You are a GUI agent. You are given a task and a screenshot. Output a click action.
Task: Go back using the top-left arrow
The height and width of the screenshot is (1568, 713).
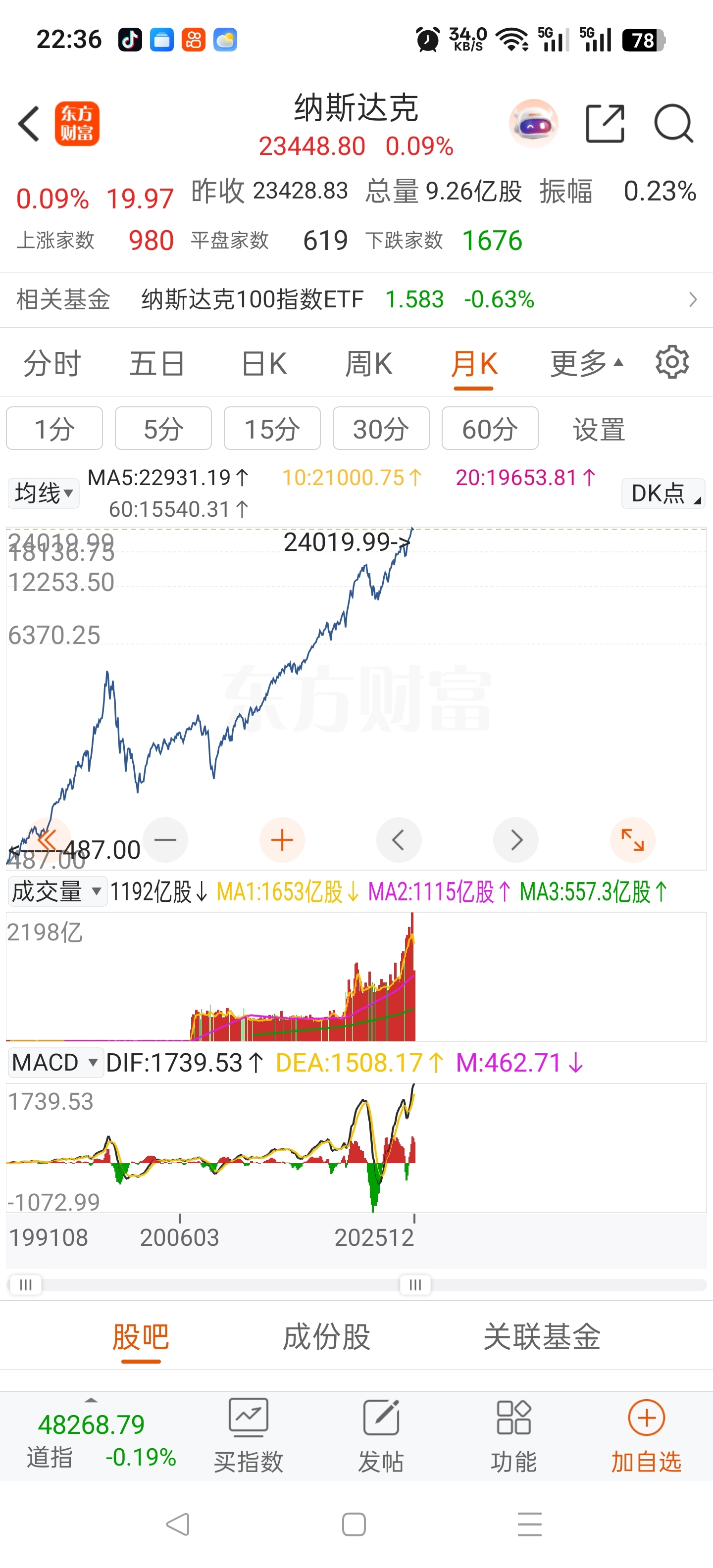pyautogui.click(x=29, y=124)
